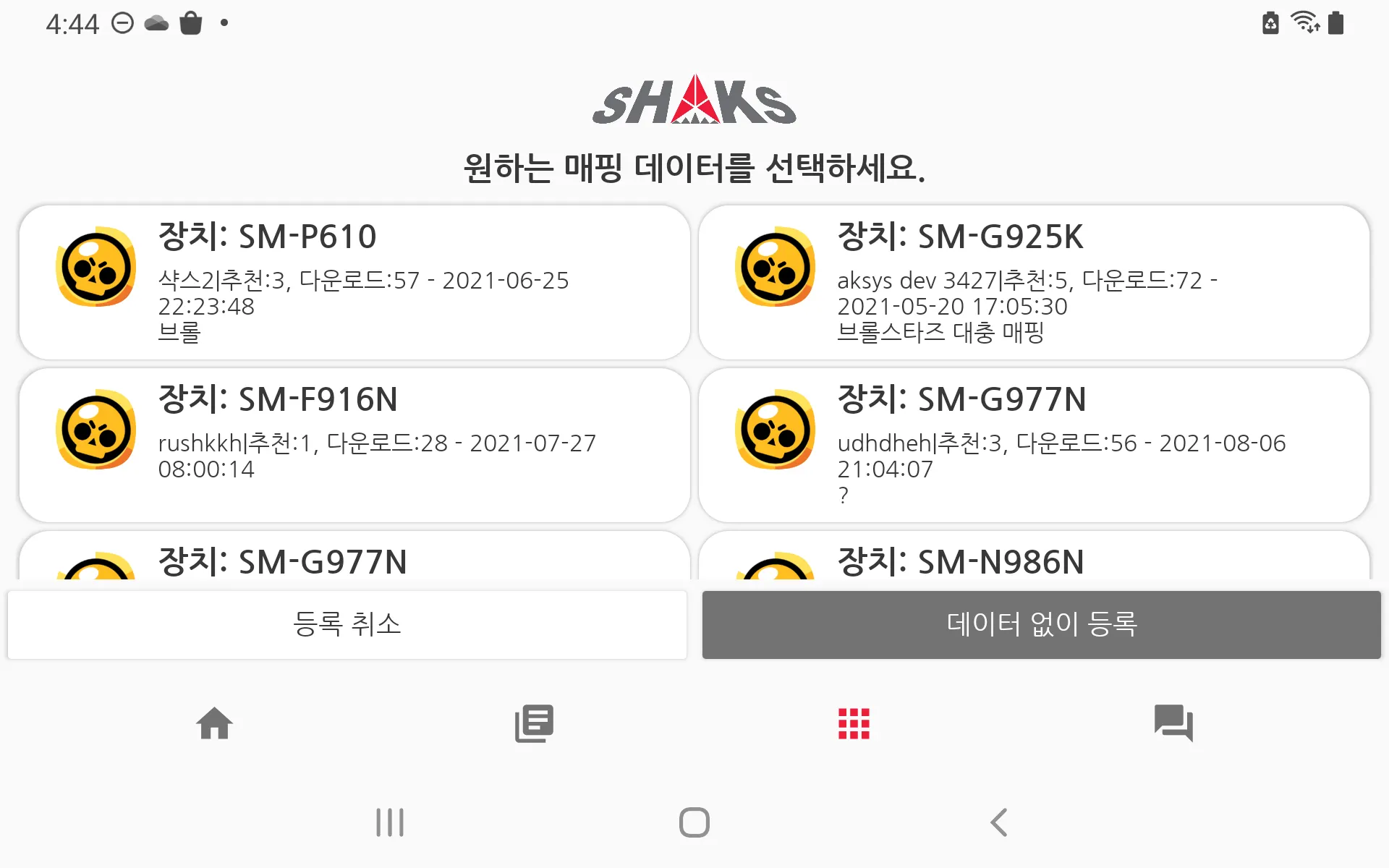The height and width of the screenshot is (868, 1389).
Task: Open the news articles tab
Action: pos(534,723)
